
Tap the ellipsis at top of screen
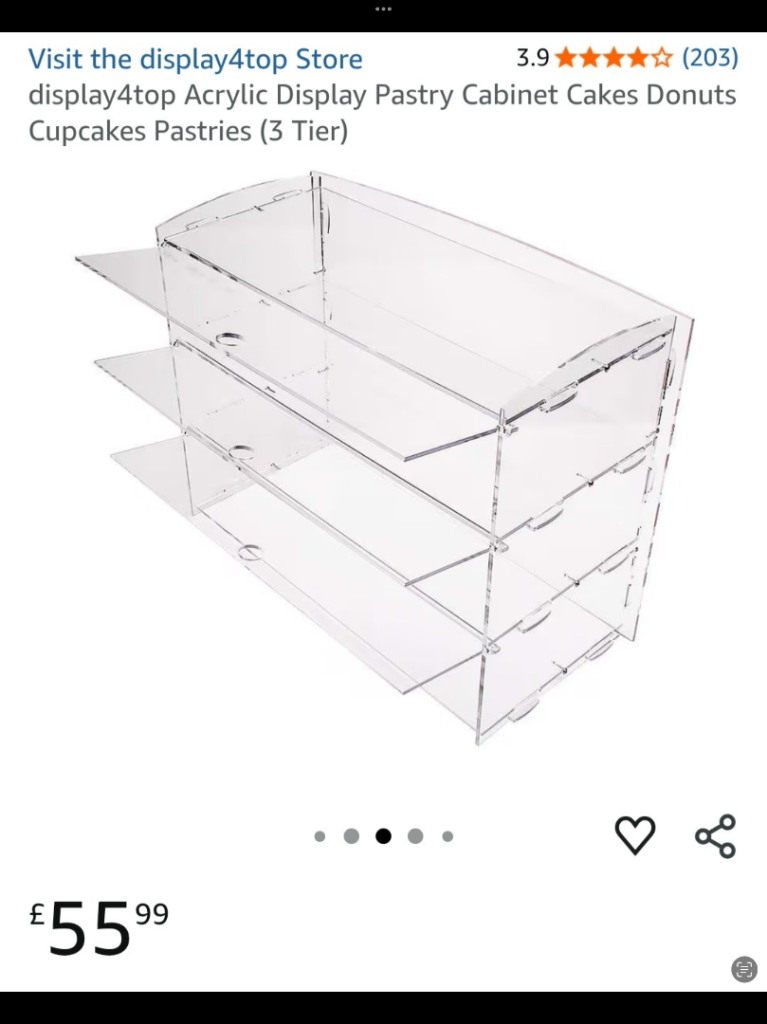(383, 10)
